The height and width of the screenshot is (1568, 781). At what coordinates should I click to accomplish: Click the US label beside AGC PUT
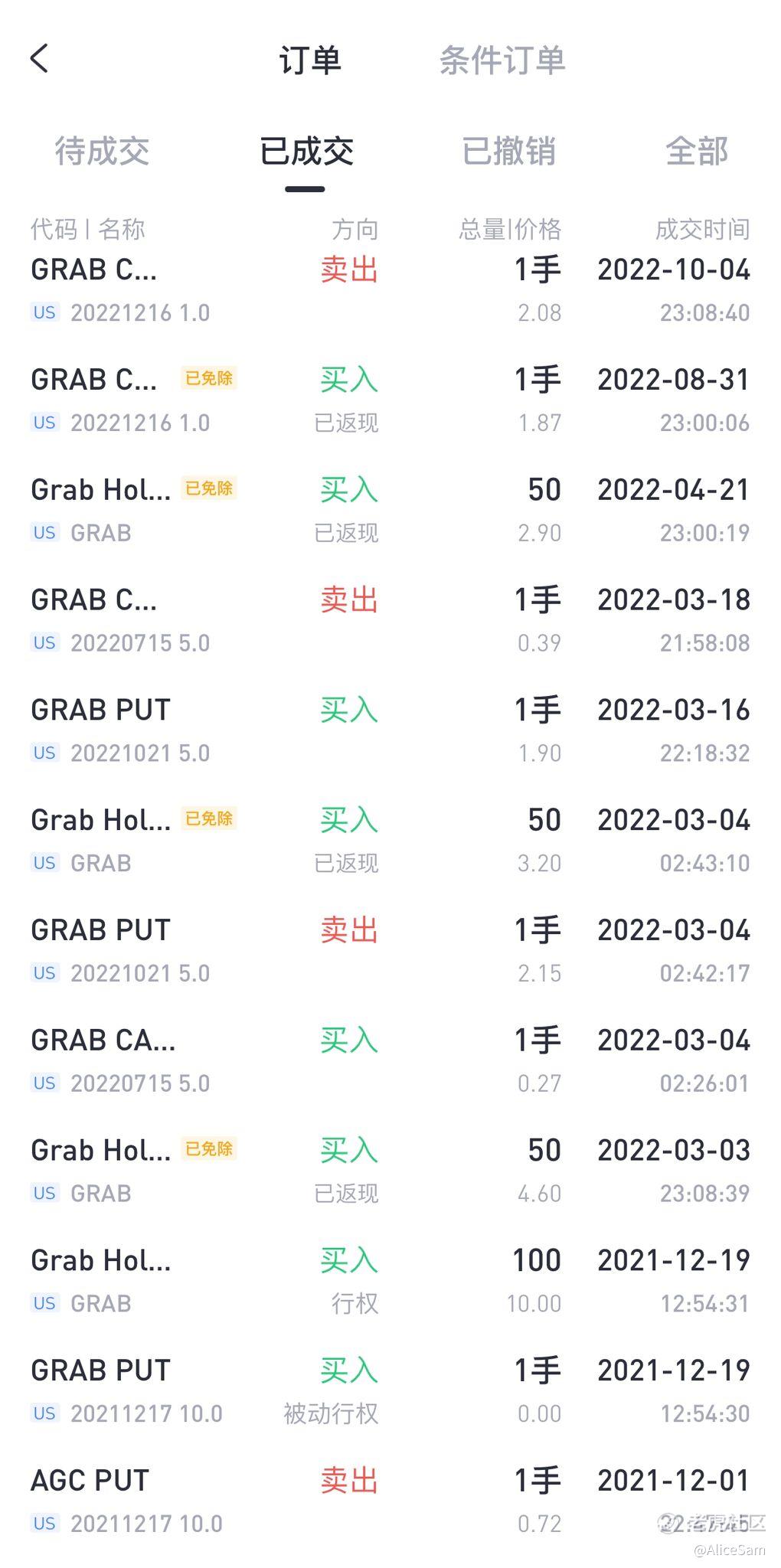coord(44,1524)
